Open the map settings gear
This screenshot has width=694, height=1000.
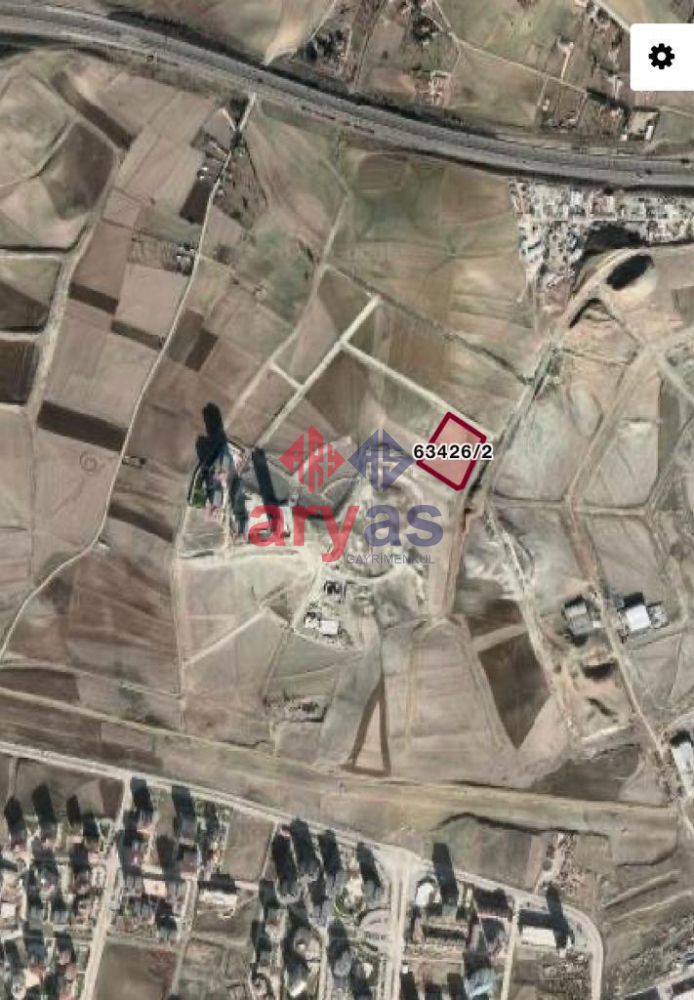pyautogui.click(x=661, y=57)
